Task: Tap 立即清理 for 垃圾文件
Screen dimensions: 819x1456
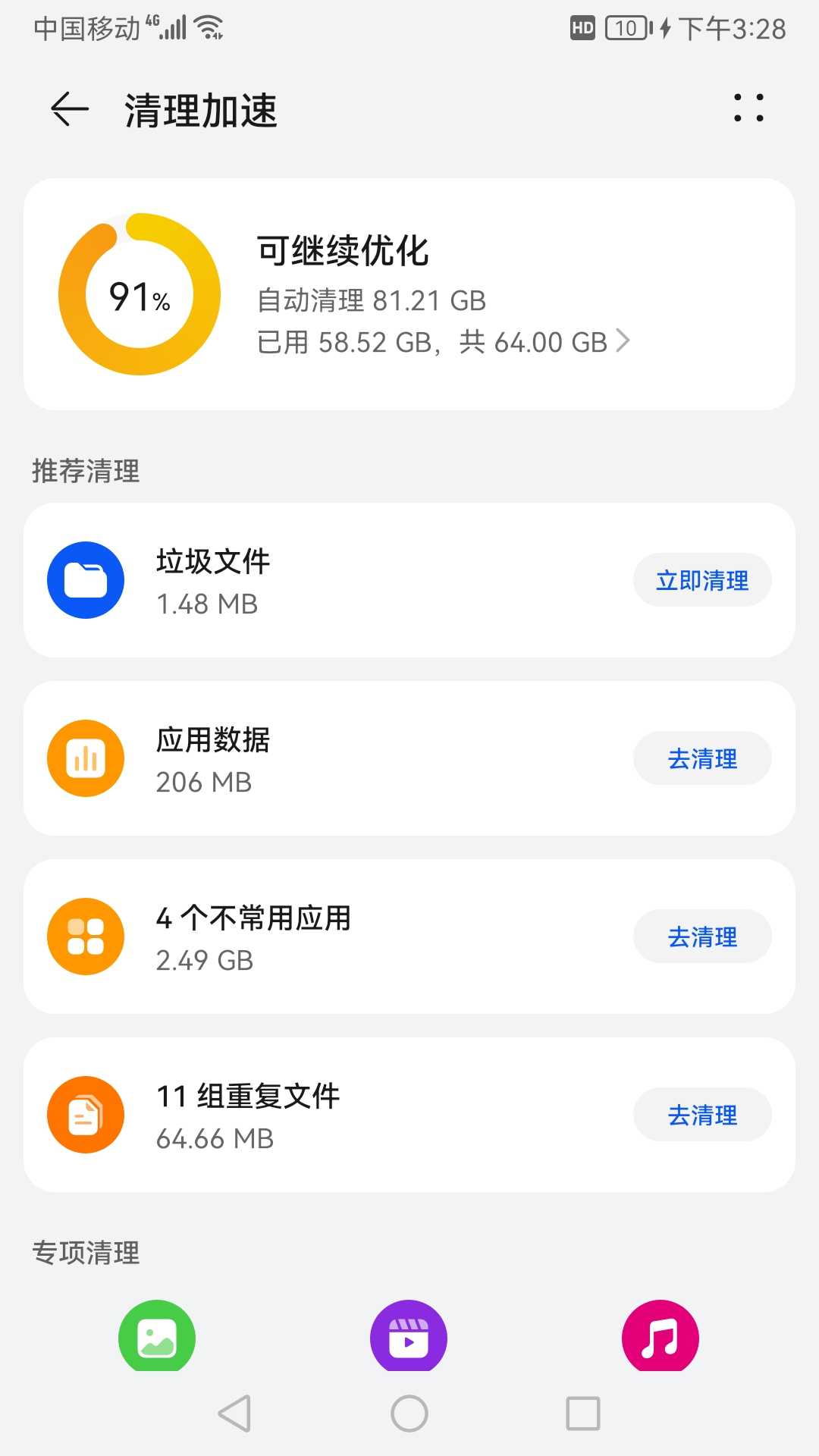Action: pyautogui.click(x=702, y=580)
